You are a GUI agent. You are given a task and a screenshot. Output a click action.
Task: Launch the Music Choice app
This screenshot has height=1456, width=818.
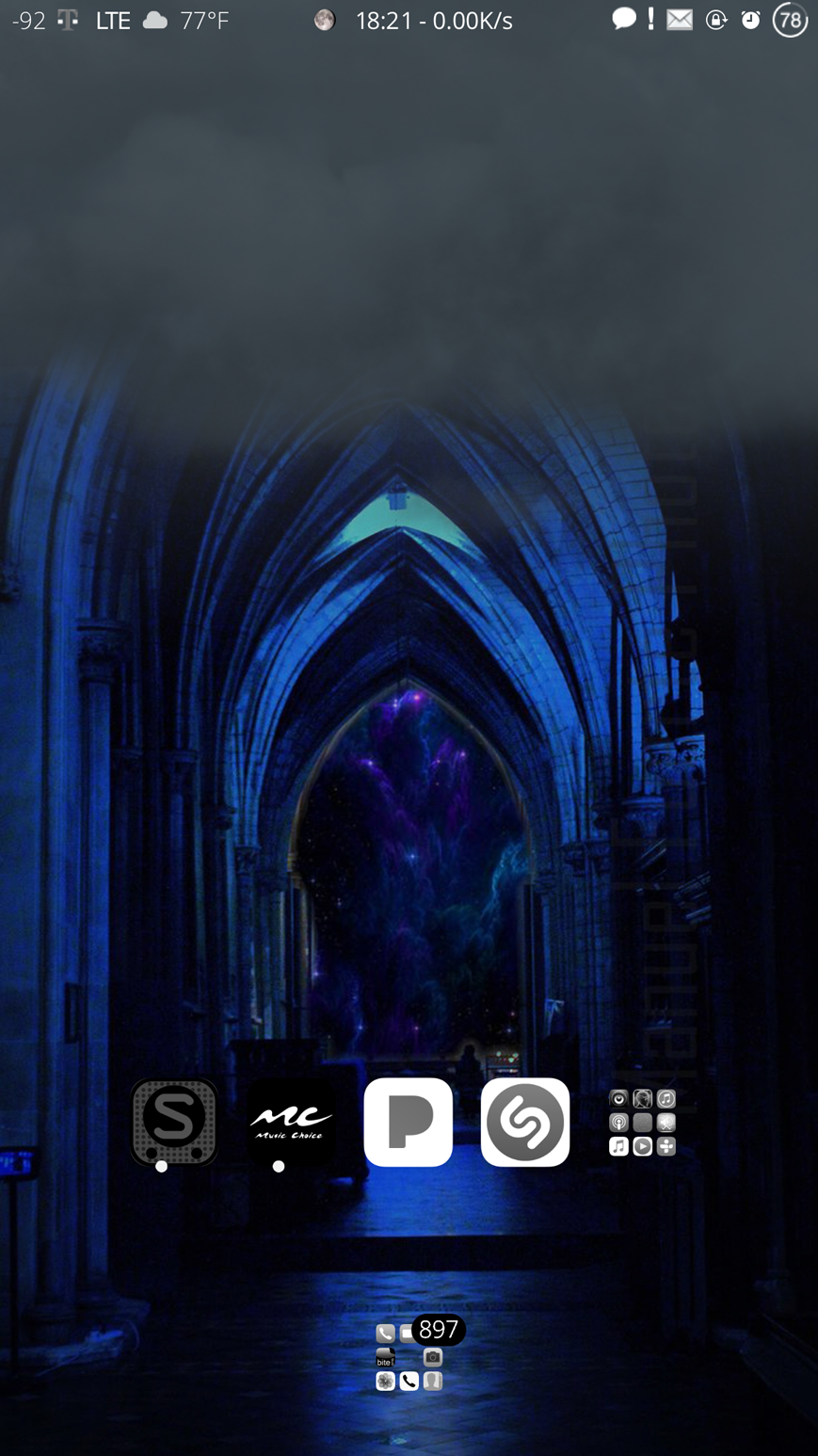coord(291,1122)
